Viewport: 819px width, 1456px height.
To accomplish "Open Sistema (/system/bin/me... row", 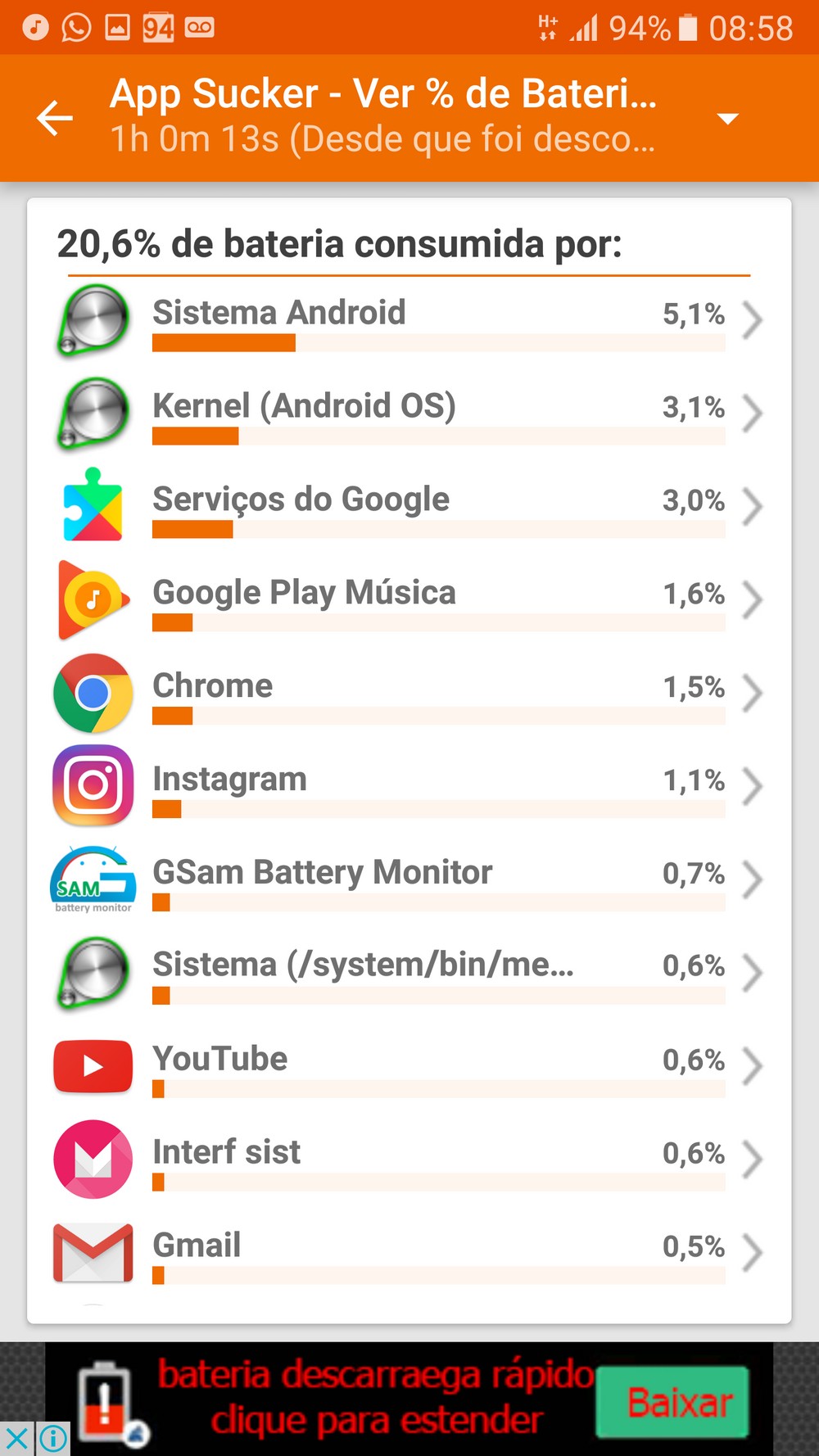I will pos(409,973).
